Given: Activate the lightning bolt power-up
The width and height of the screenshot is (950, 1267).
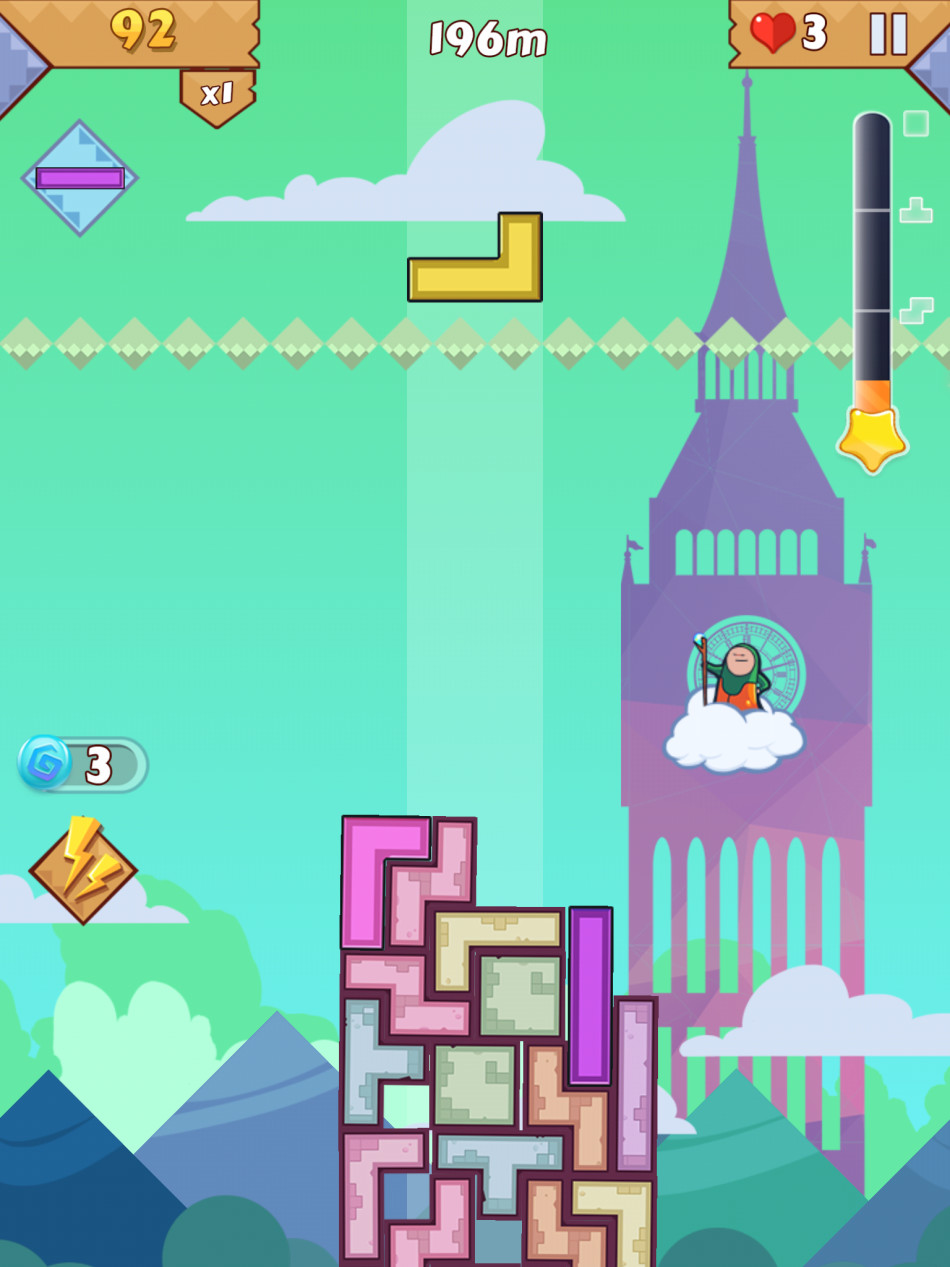Looking at the screenshot, I should (83, 868).
